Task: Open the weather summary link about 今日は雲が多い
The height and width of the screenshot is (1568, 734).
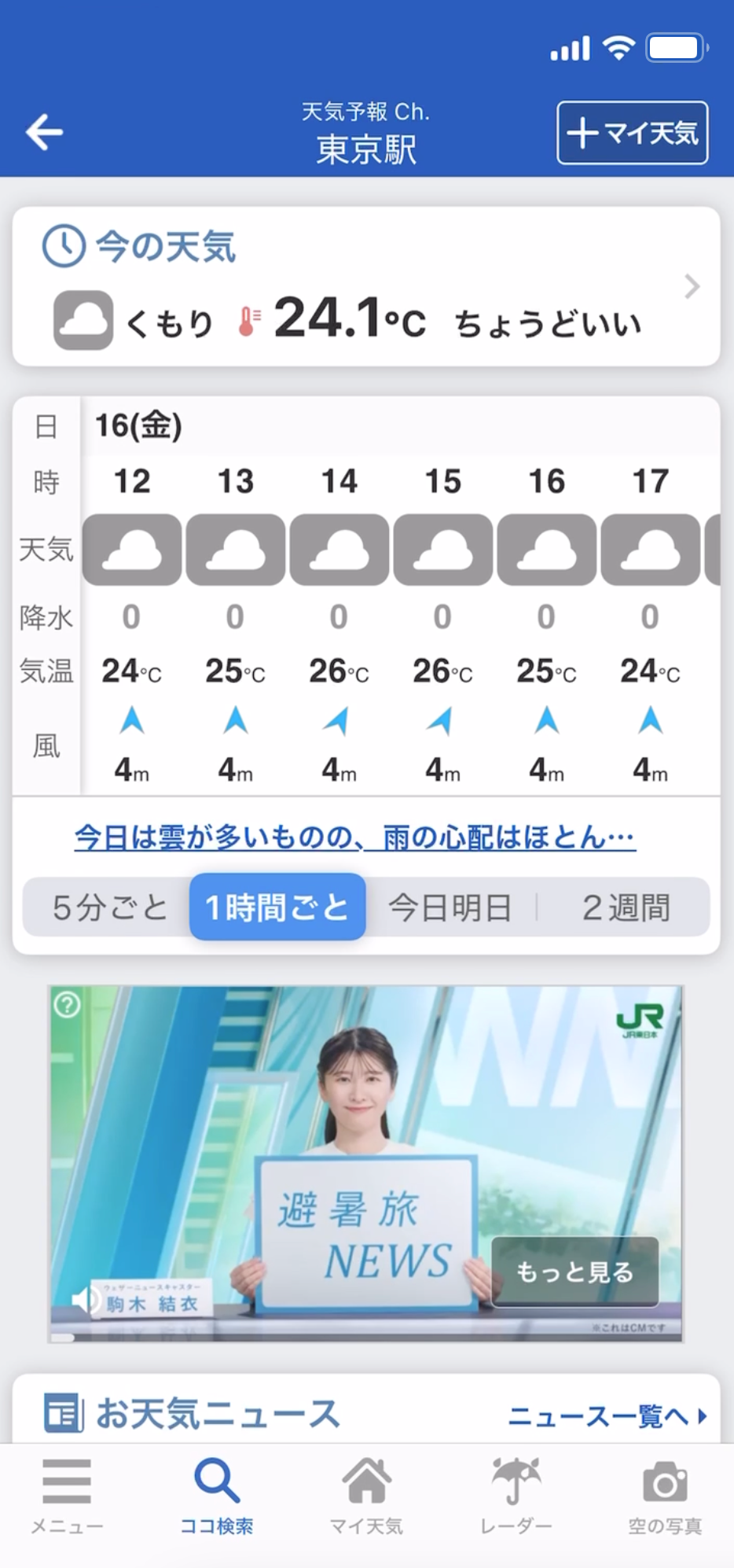Action: (354, 837)
